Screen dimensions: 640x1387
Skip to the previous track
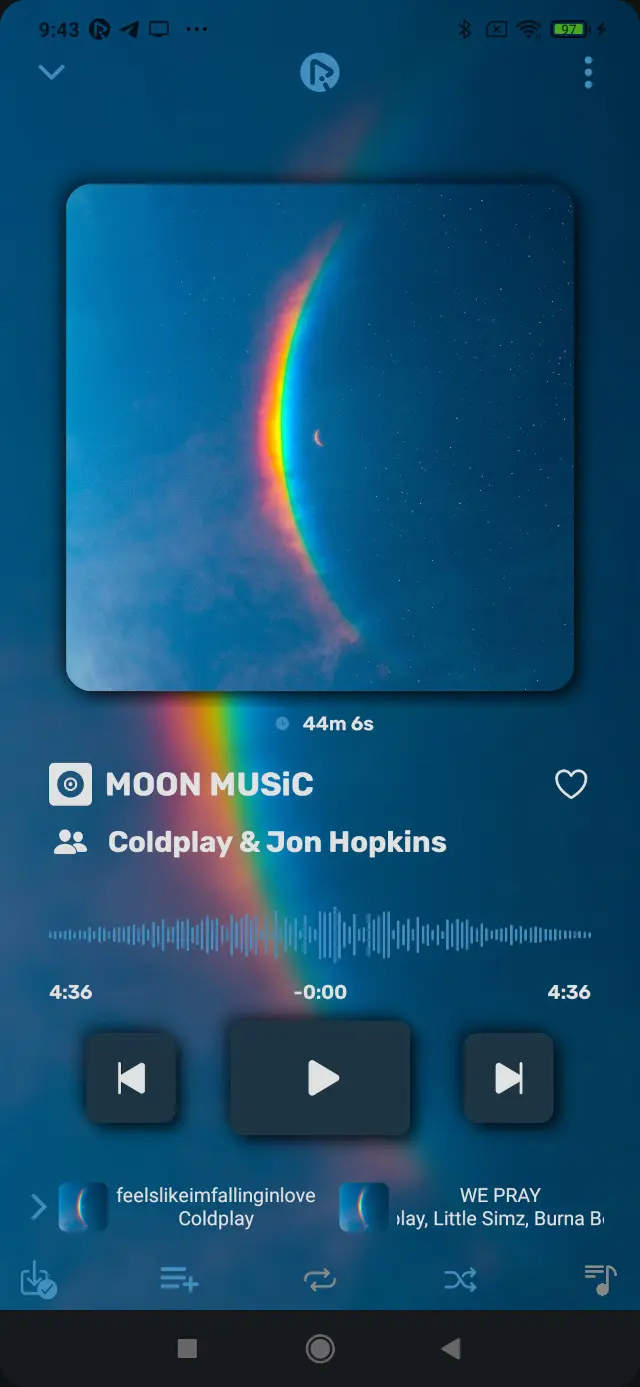131,1078
